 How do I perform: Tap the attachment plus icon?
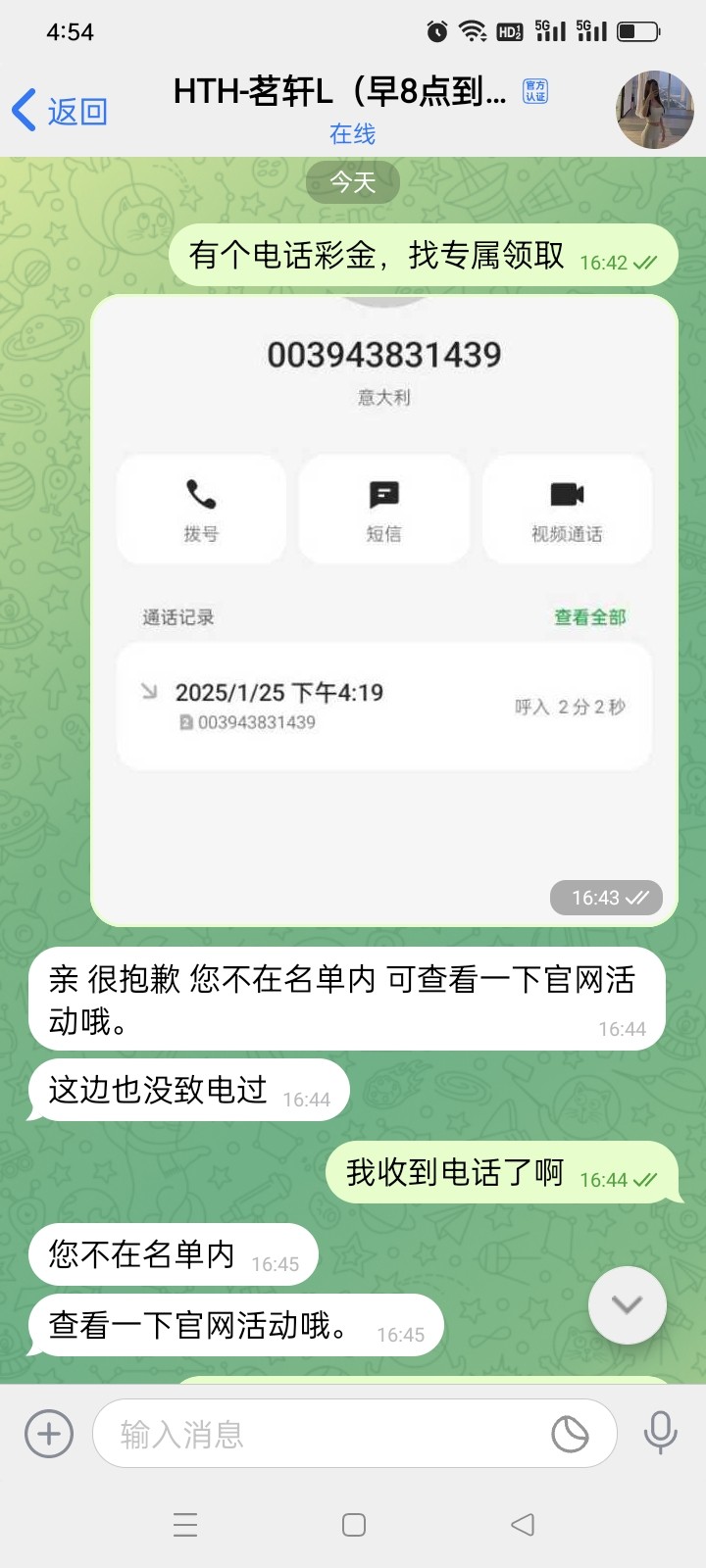(49, 1434)
